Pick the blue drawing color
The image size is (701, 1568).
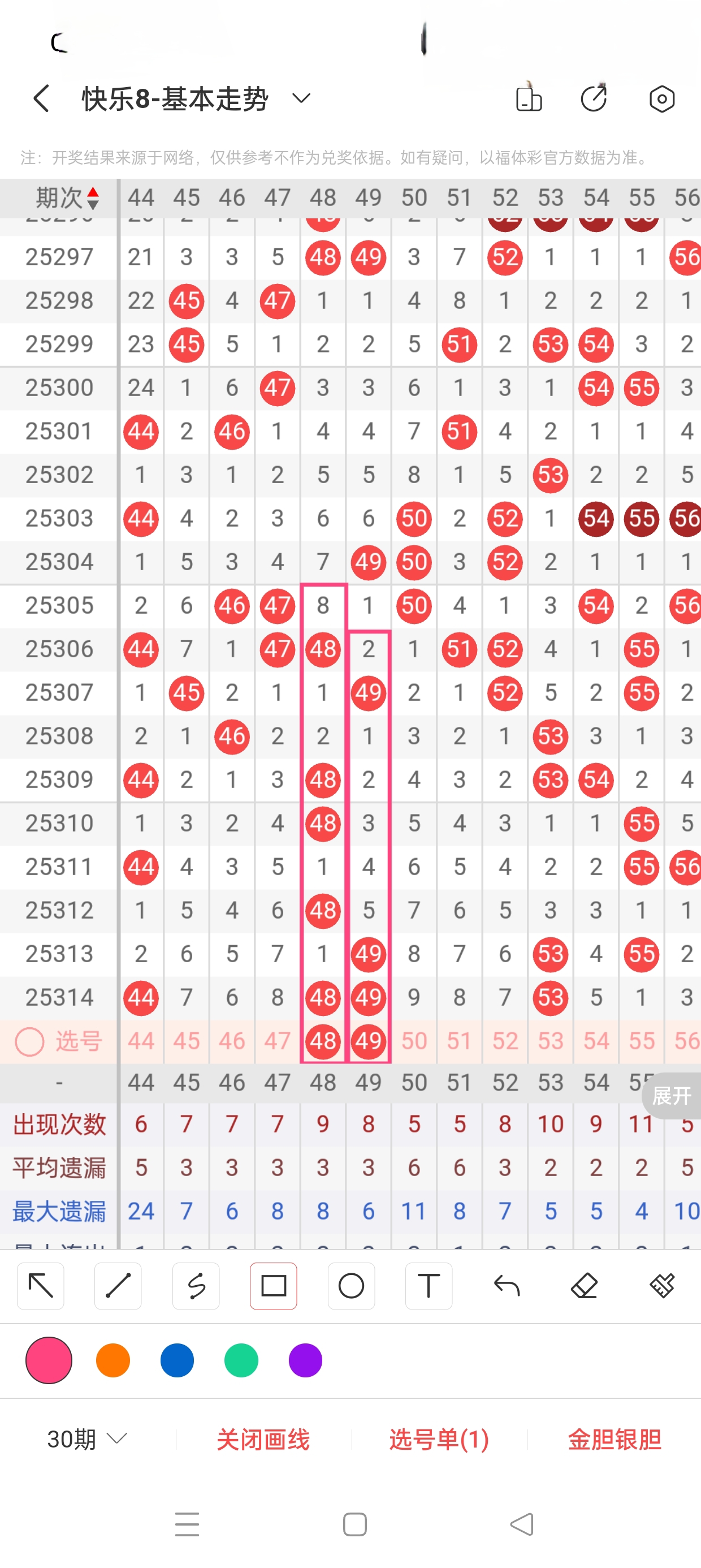[x=177, y=1360]
